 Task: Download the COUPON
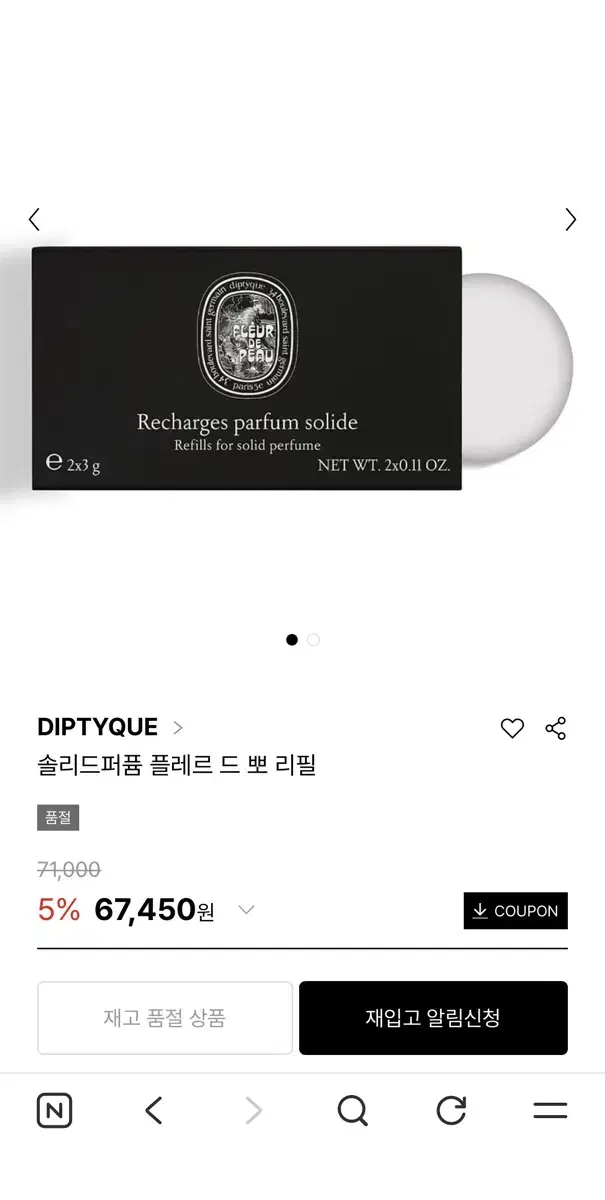pos(516,911)
